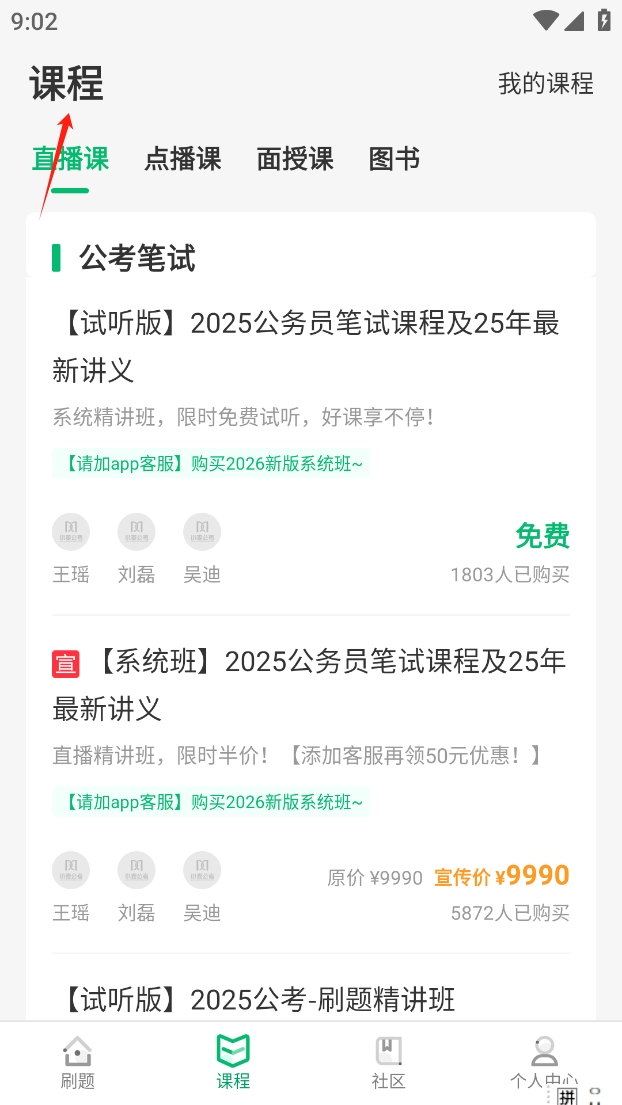This screenshot has height=1105, width=622.
Task: Open the 图书 tab
Action: click(394, 159)
